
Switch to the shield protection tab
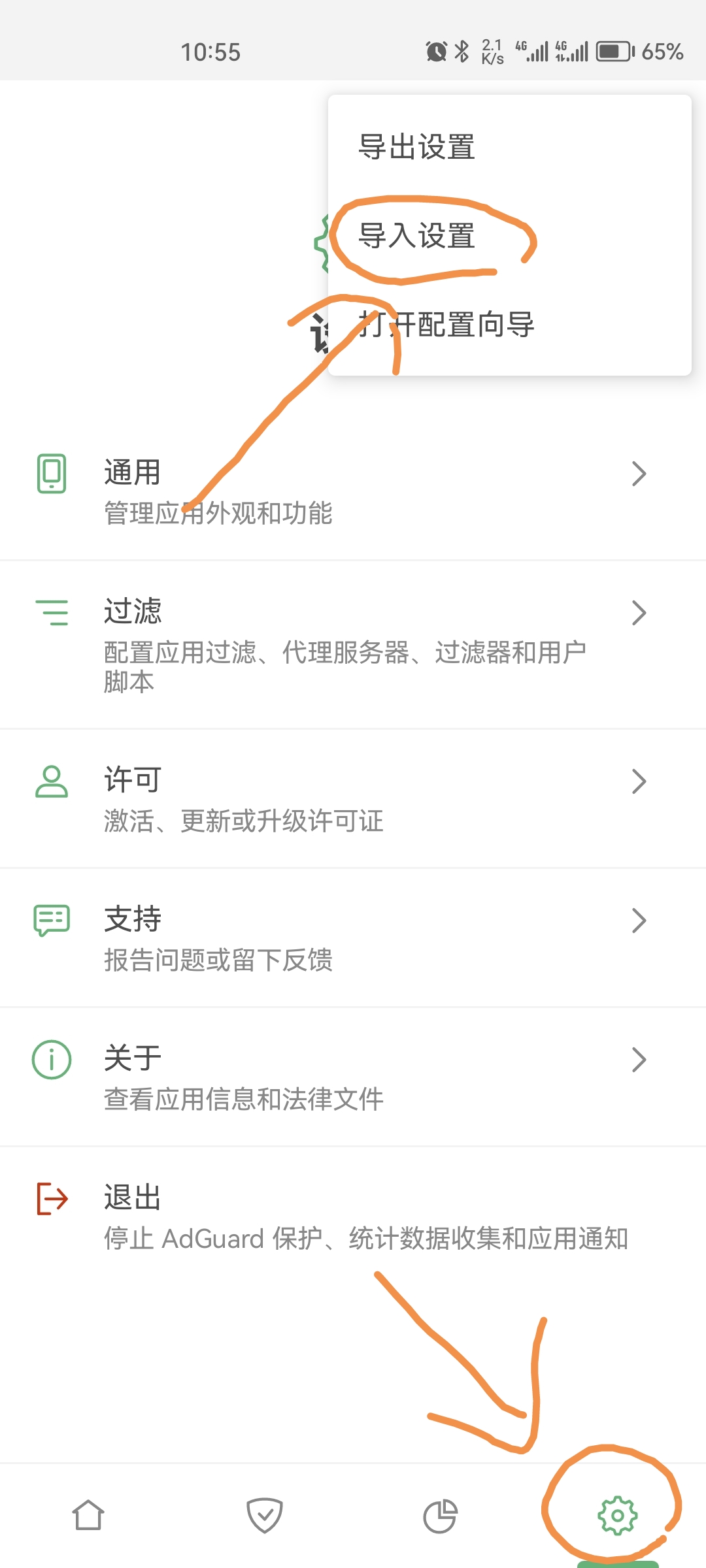pos(265,1515)
